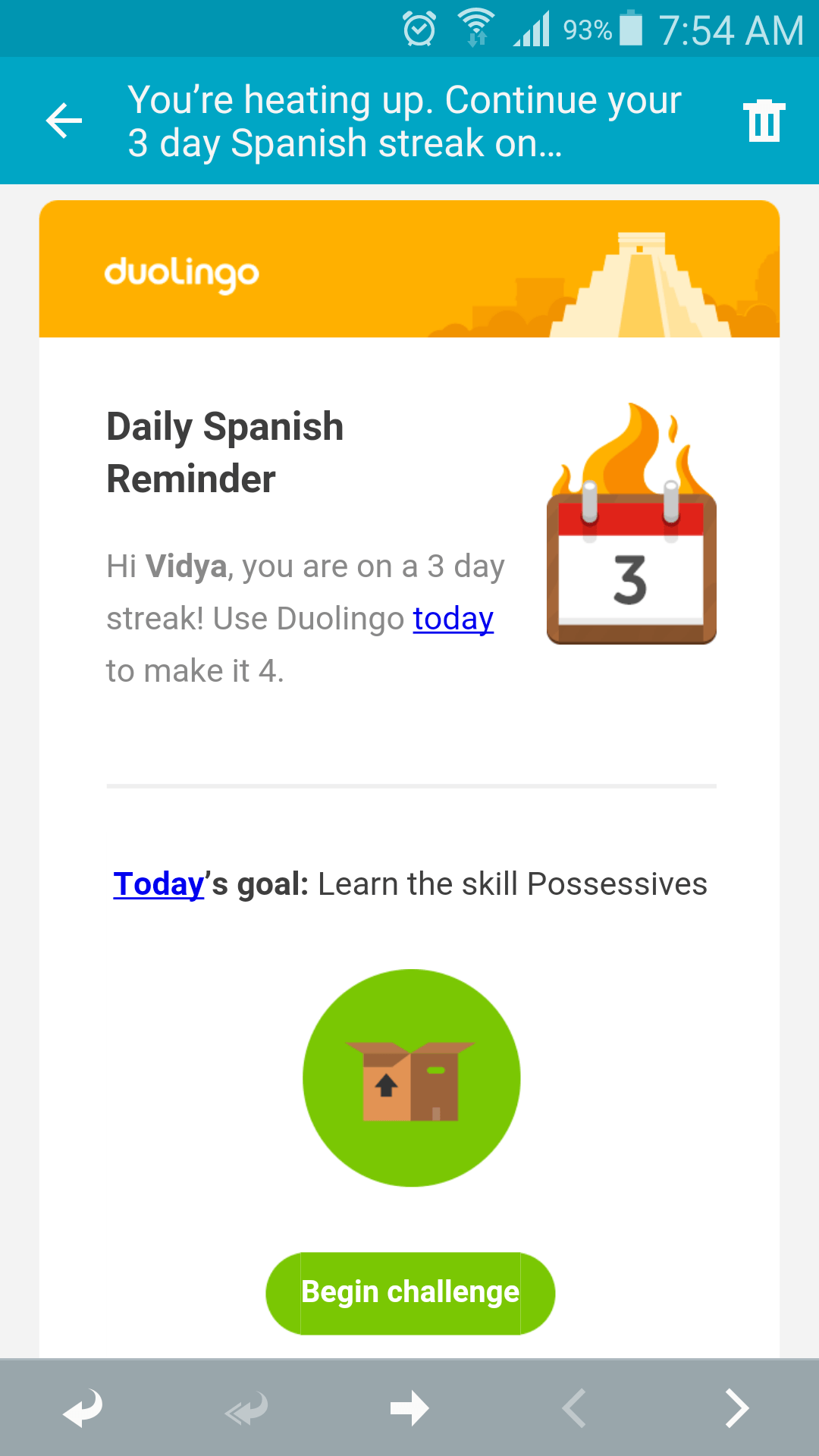Tap the Wi-Fi indicator
The image size is (819, 1456).
pyautogui.click(x=476, y=29)
